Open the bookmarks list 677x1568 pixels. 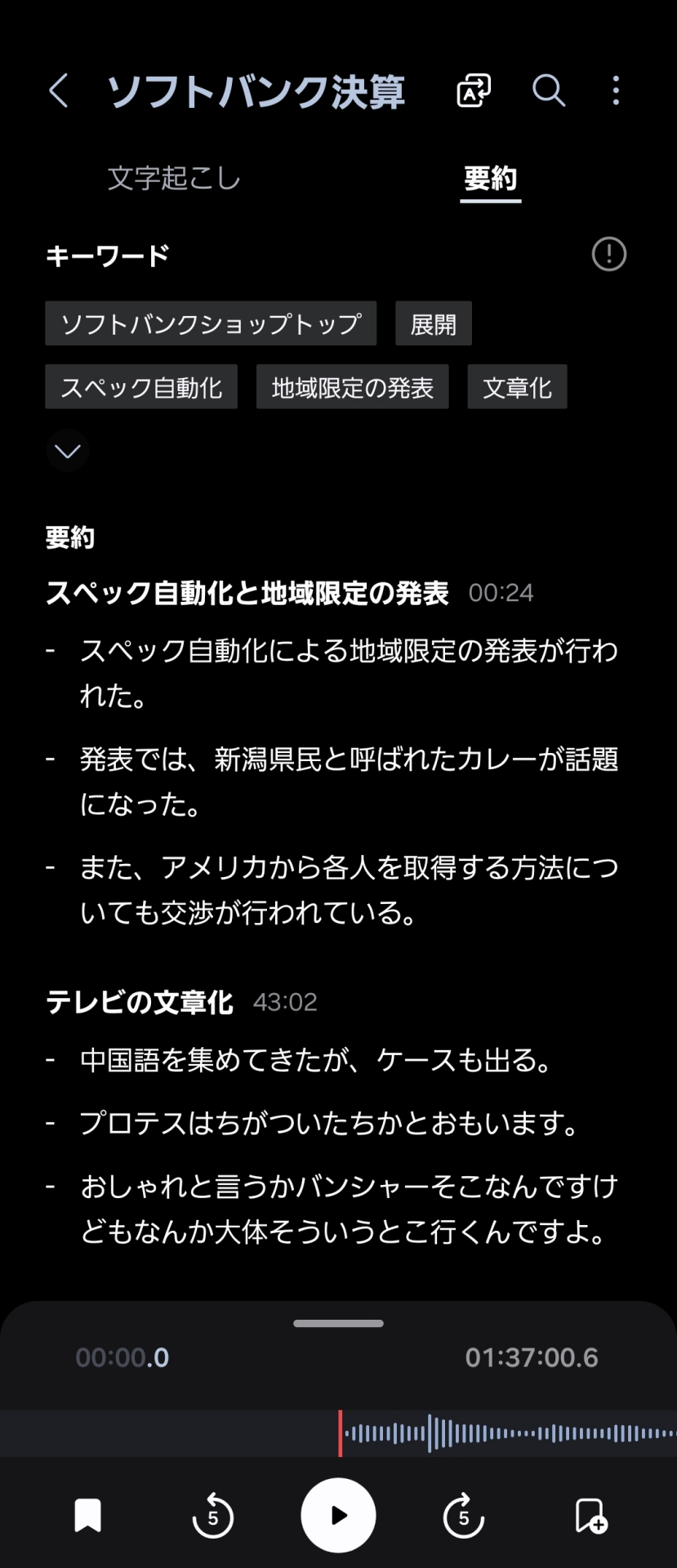coord(87,1516)
